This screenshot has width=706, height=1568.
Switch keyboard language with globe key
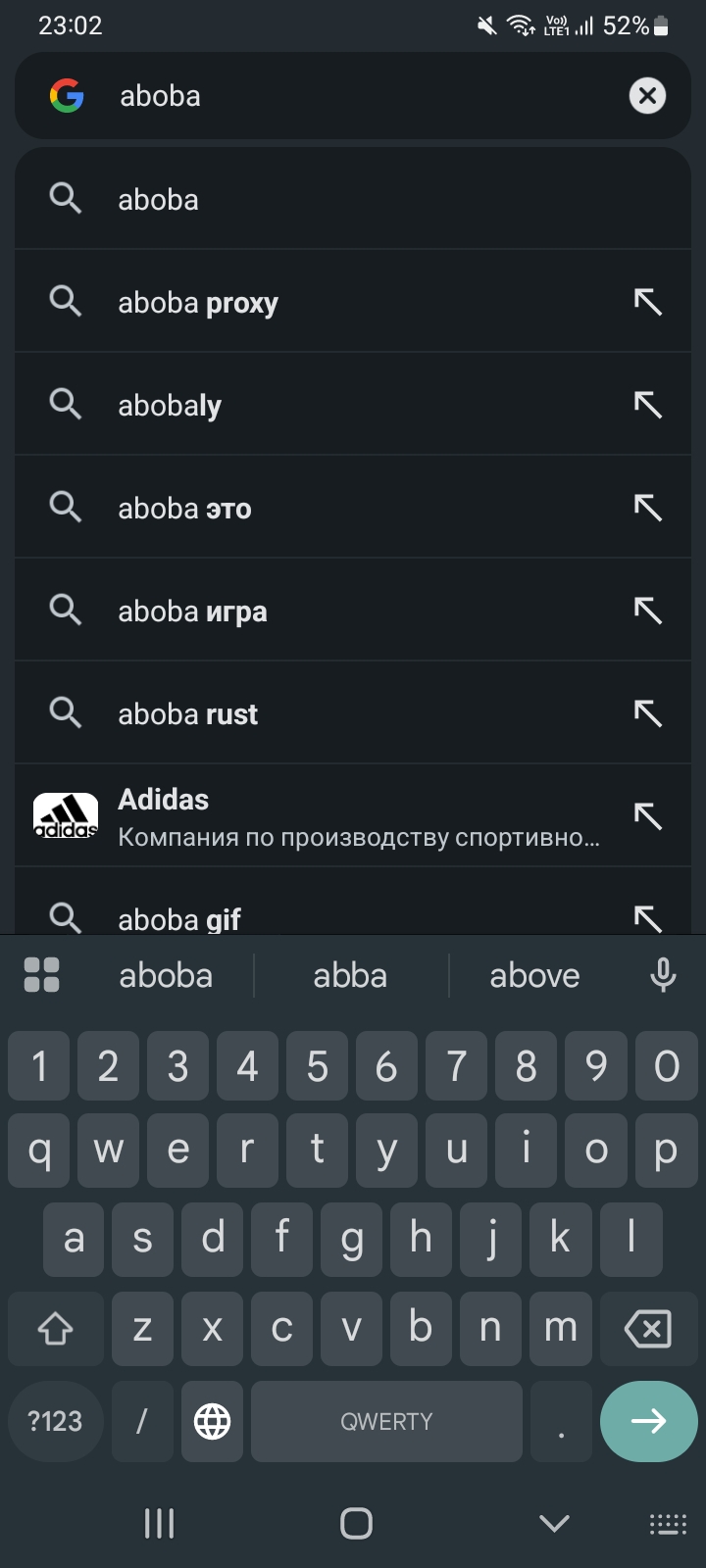pos(212,1421)
